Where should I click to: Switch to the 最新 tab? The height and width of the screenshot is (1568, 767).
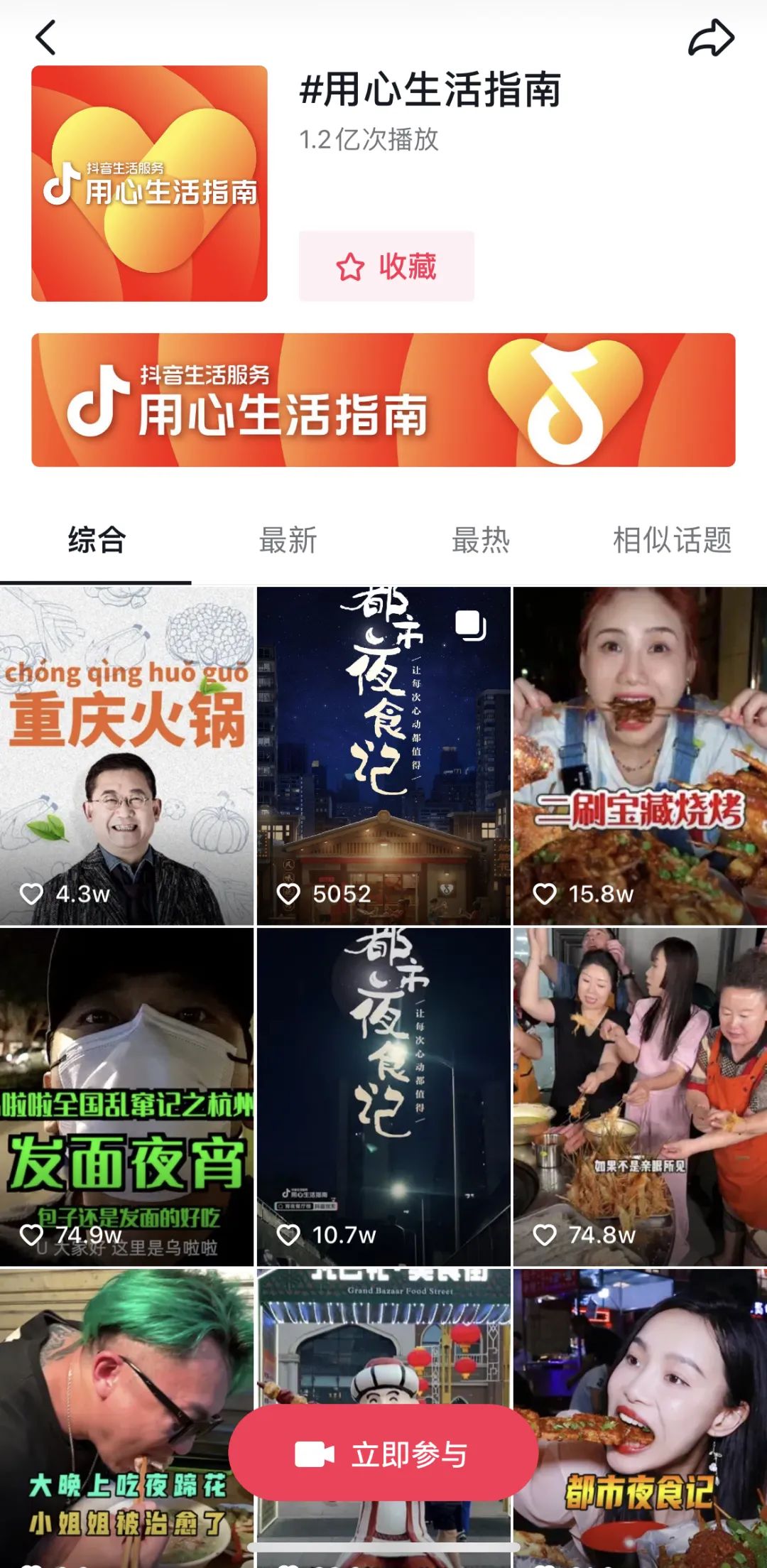coord(288,540)
